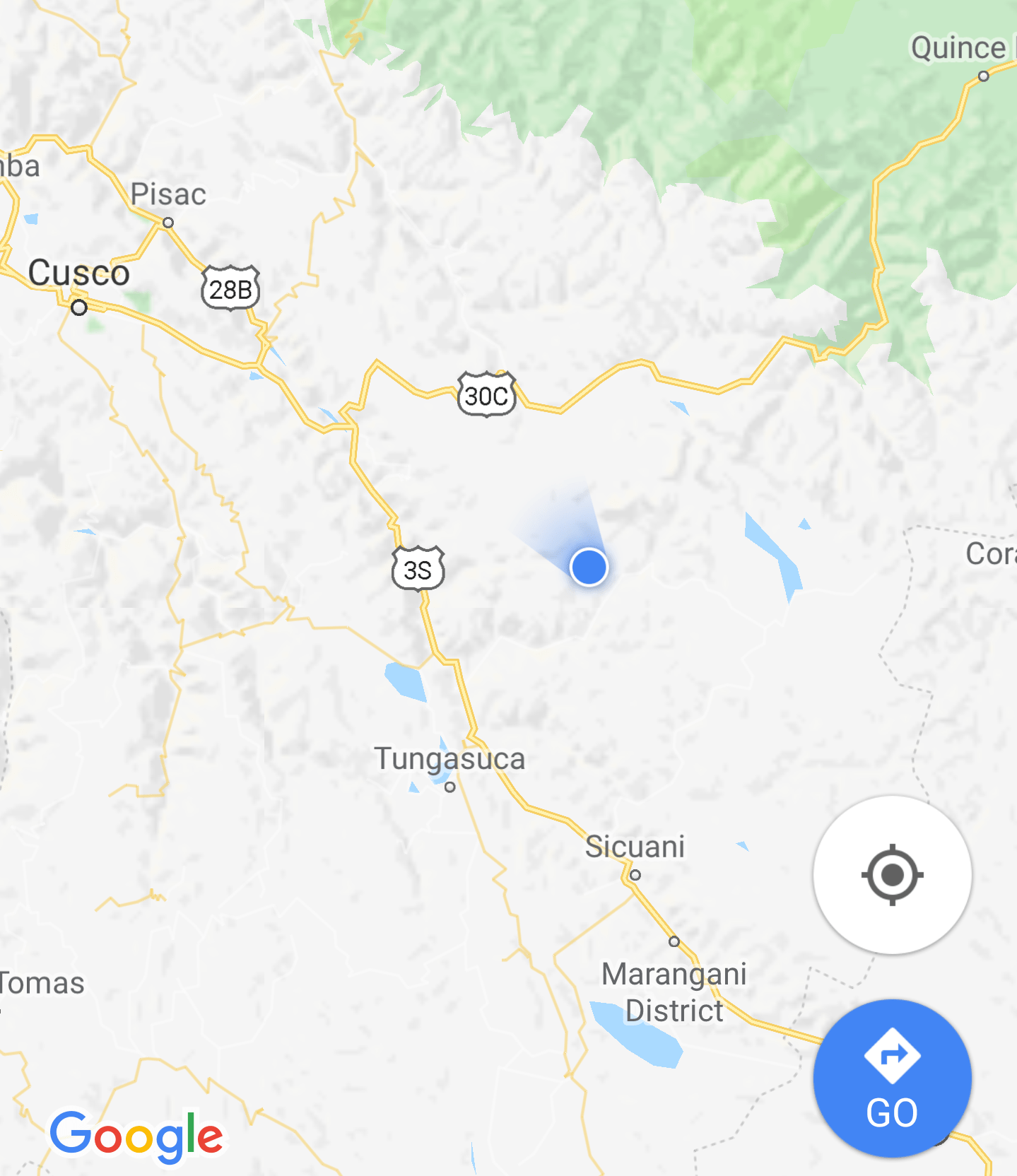Select the blue current location dot
Screen dimensions: 1017x1176
pyautogui.click(x=589, y=567)
